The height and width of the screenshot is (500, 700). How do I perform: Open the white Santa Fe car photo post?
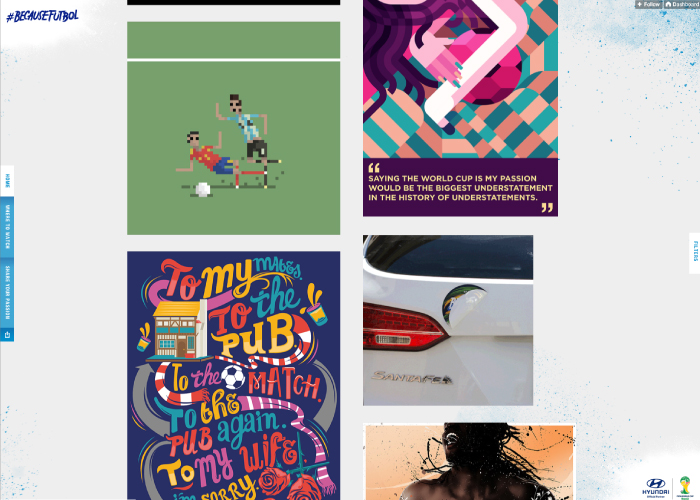[x=447, y=320]
